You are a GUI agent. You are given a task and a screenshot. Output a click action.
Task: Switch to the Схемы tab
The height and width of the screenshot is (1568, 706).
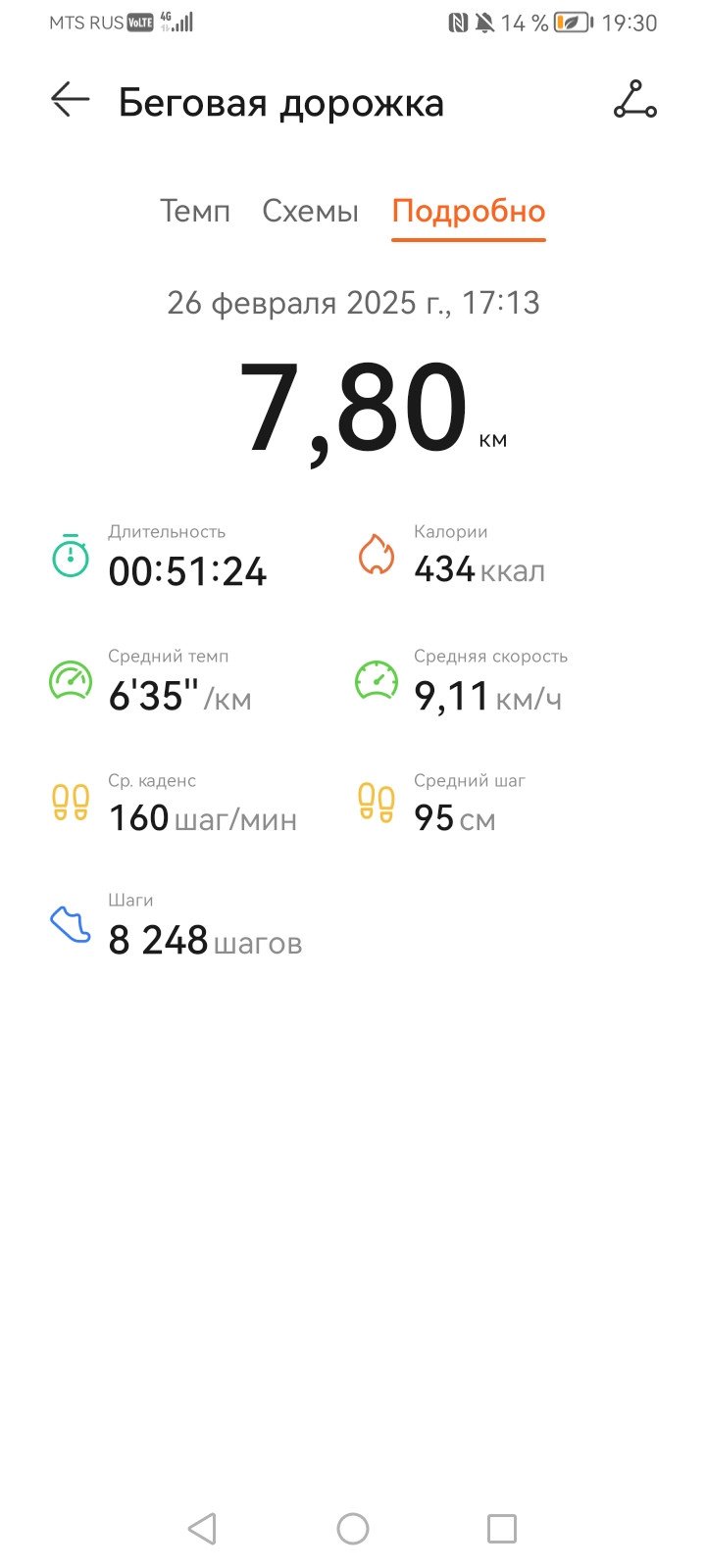coord(311,211)
